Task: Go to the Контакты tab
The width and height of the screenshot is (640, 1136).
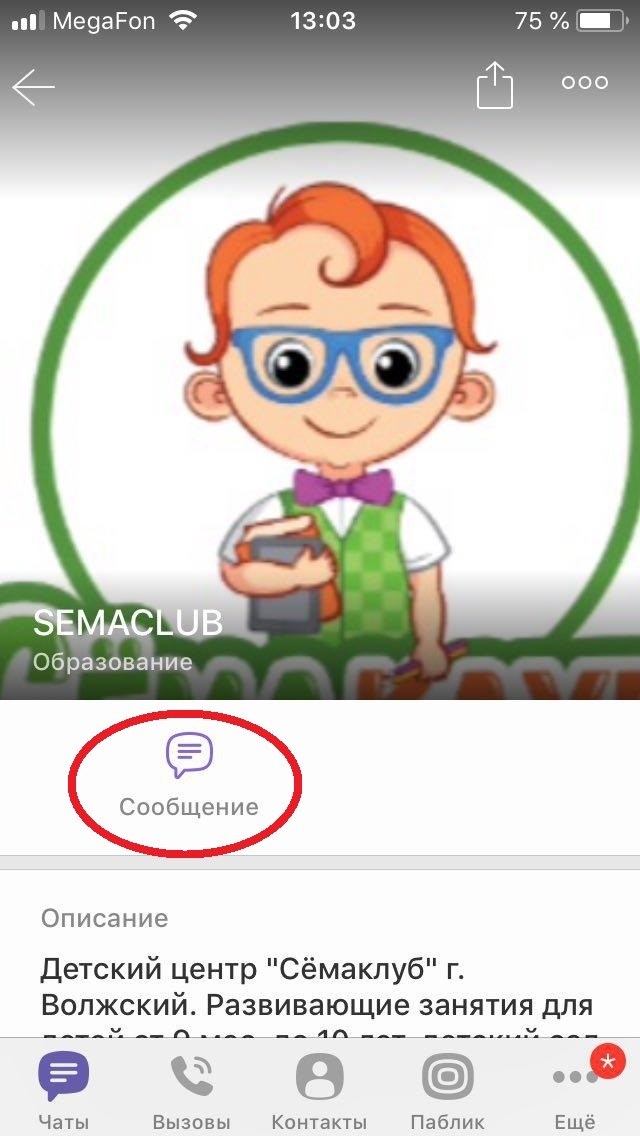Action: pos(319,1090)
